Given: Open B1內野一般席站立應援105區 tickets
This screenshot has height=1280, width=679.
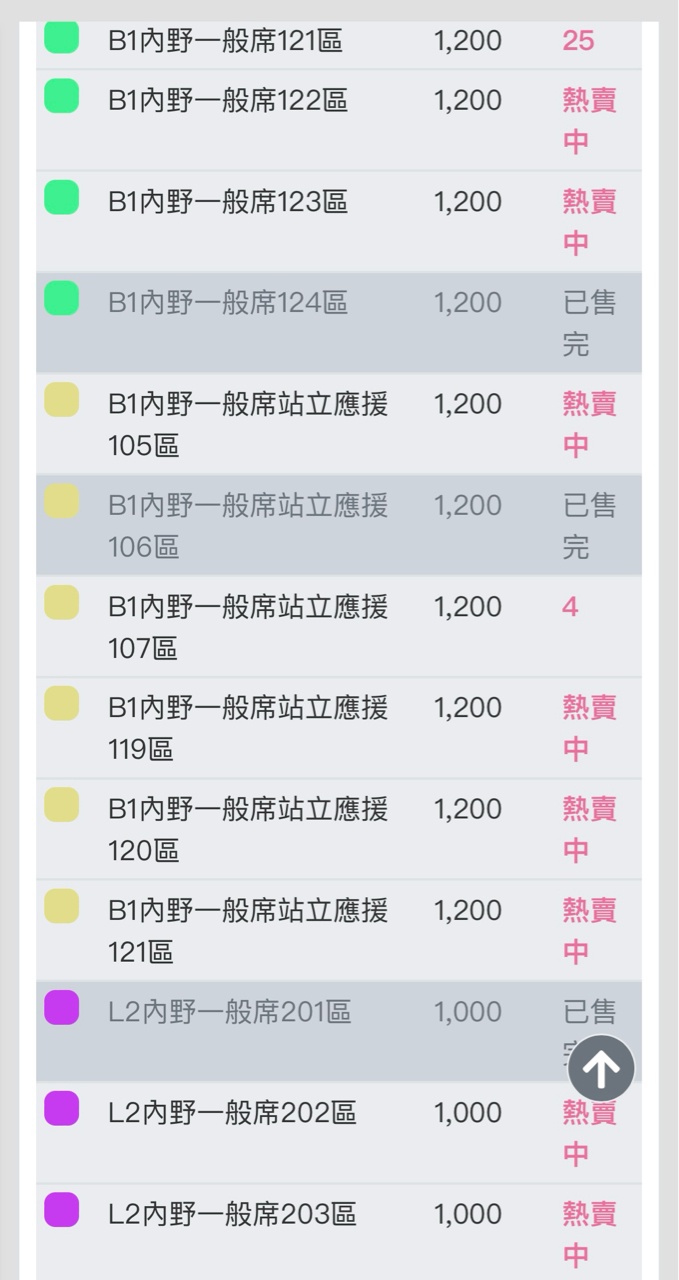Looking at the screenshot, I should point(248,424).
